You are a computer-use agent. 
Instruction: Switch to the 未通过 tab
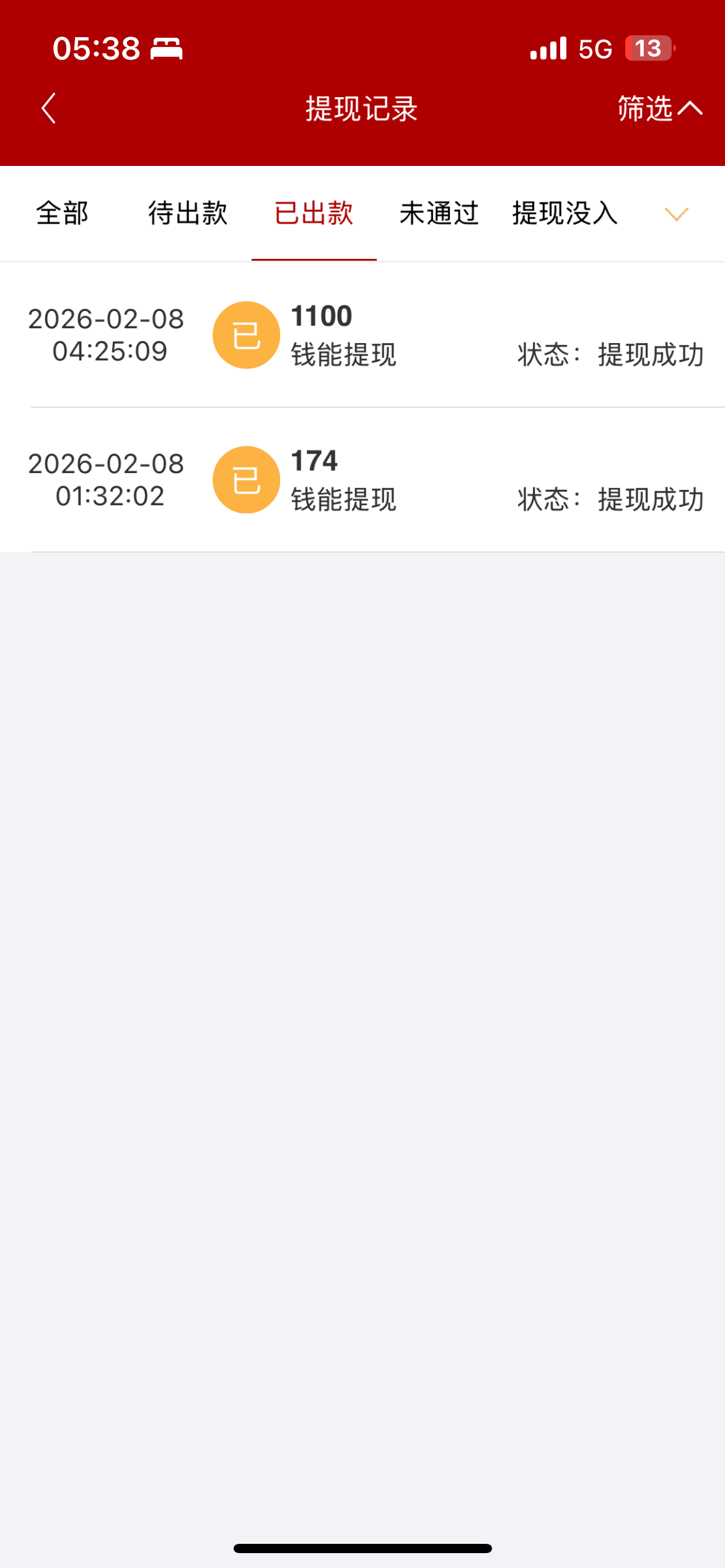[439, 214]
